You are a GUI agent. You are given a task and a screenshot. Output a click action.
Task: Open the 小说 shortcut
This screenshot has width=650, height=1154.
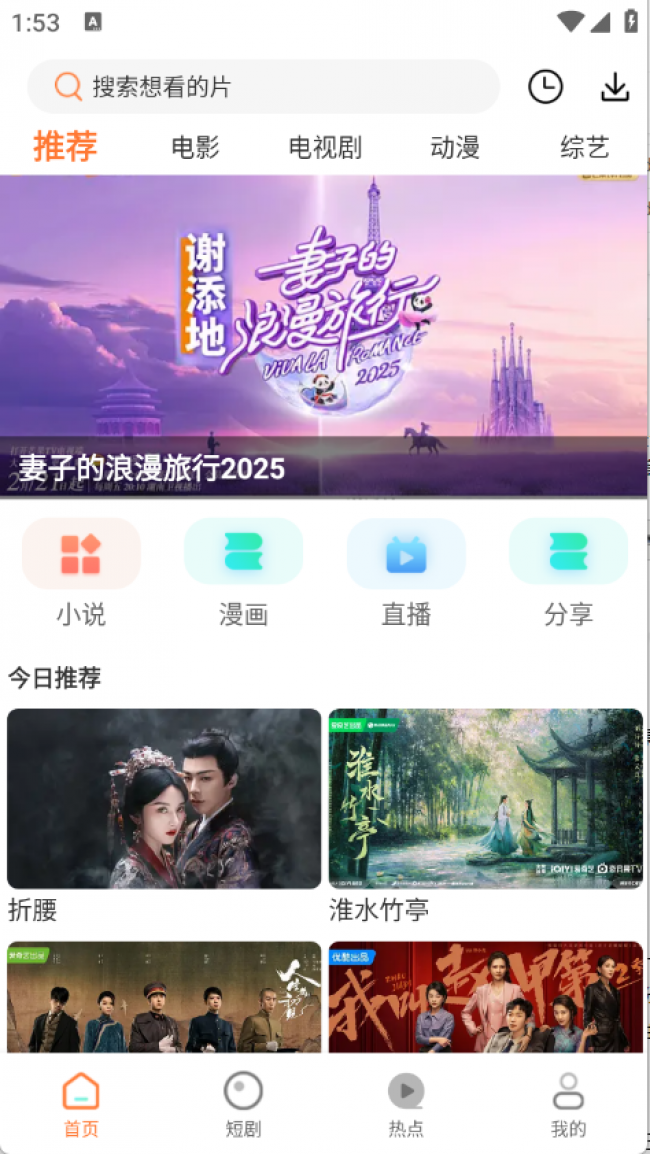(x=81, y=573)
